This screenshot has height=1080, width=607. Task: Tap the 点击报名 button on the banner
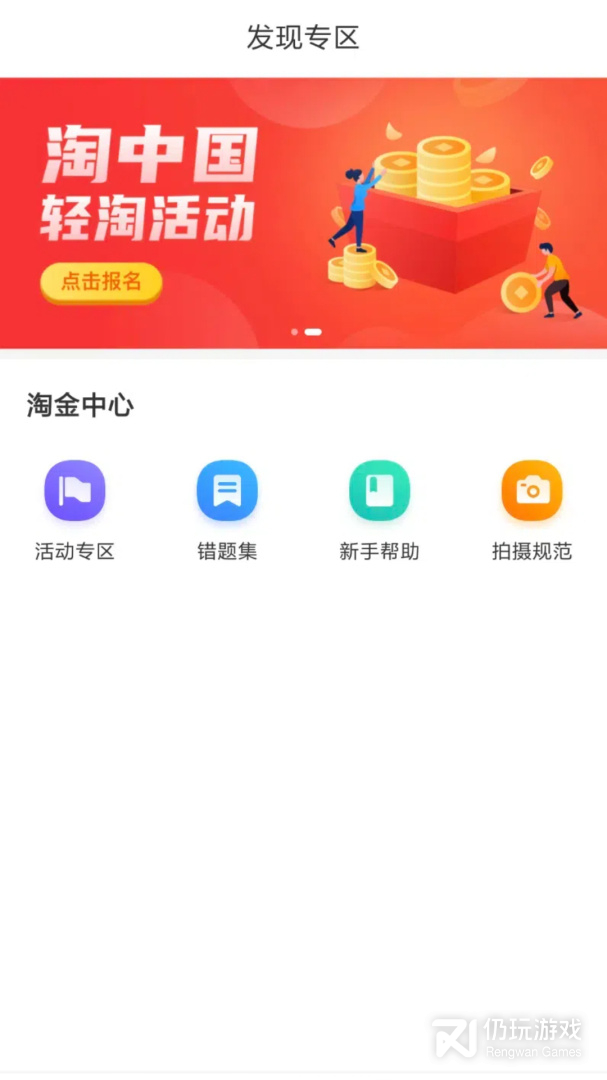coord(101,282)
